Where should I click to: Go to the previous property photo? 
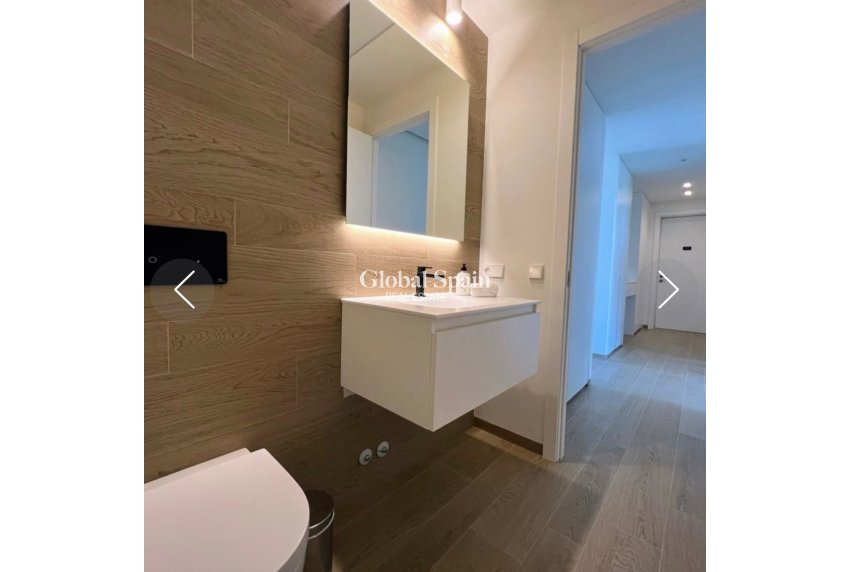point(184,290)
